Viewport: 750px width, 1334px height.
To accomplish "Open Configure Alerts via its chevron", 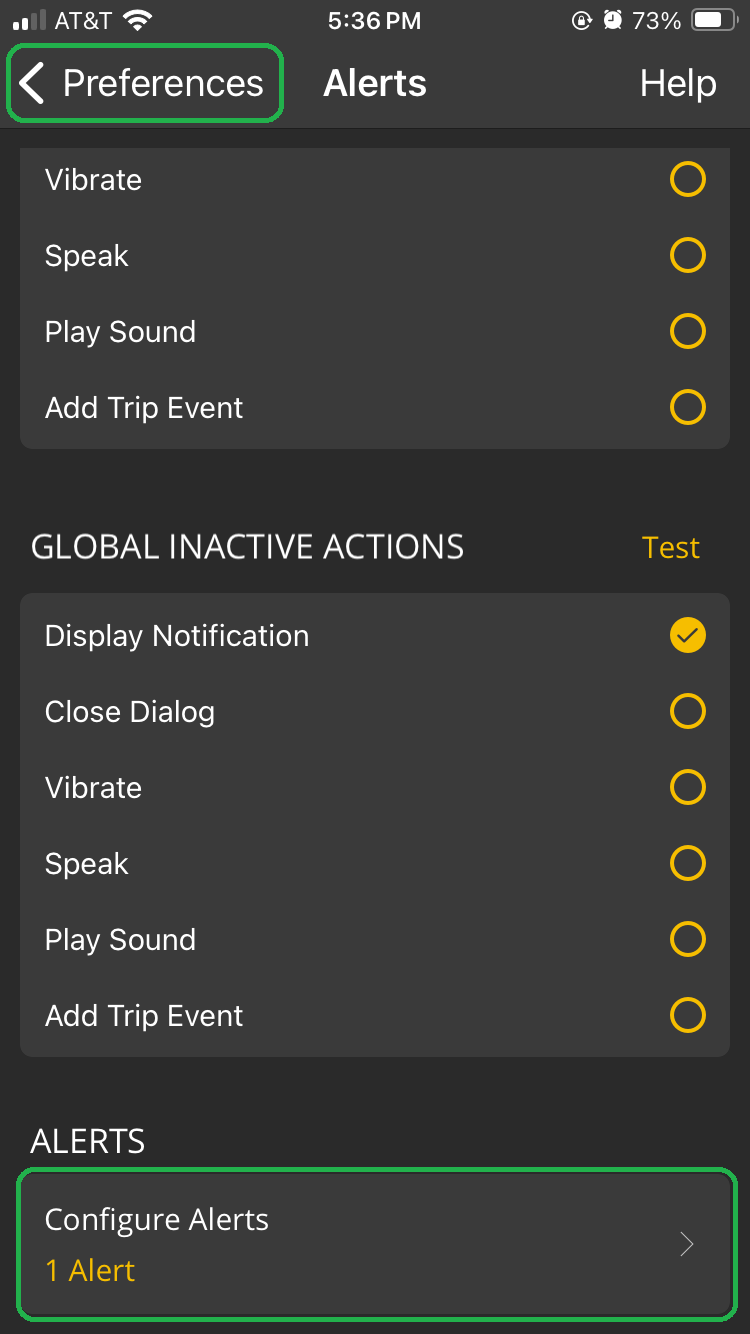I will tap(686, 1244).
